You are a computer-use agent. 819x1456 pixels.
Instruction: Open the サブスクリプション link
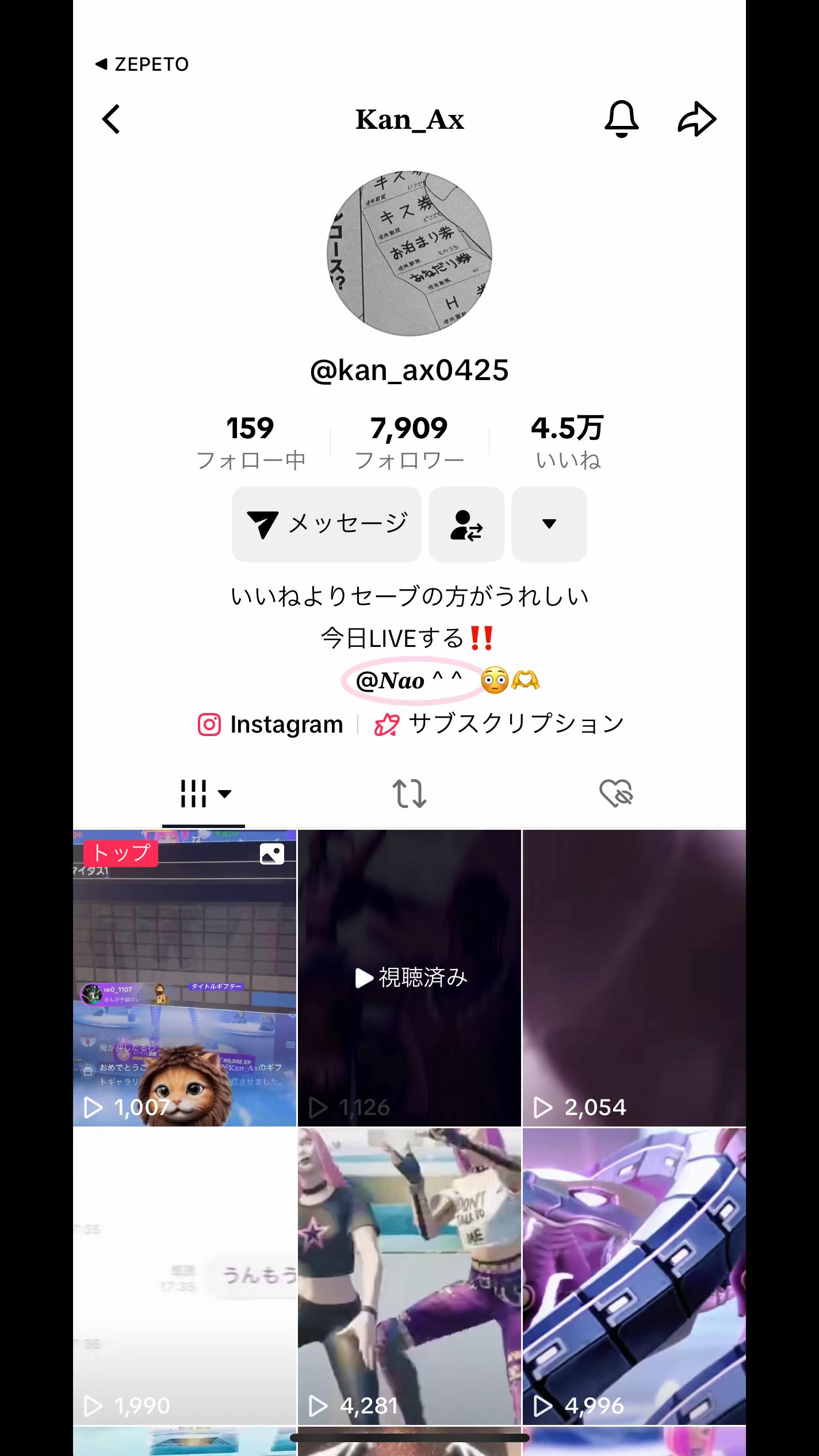pos(499,725)
